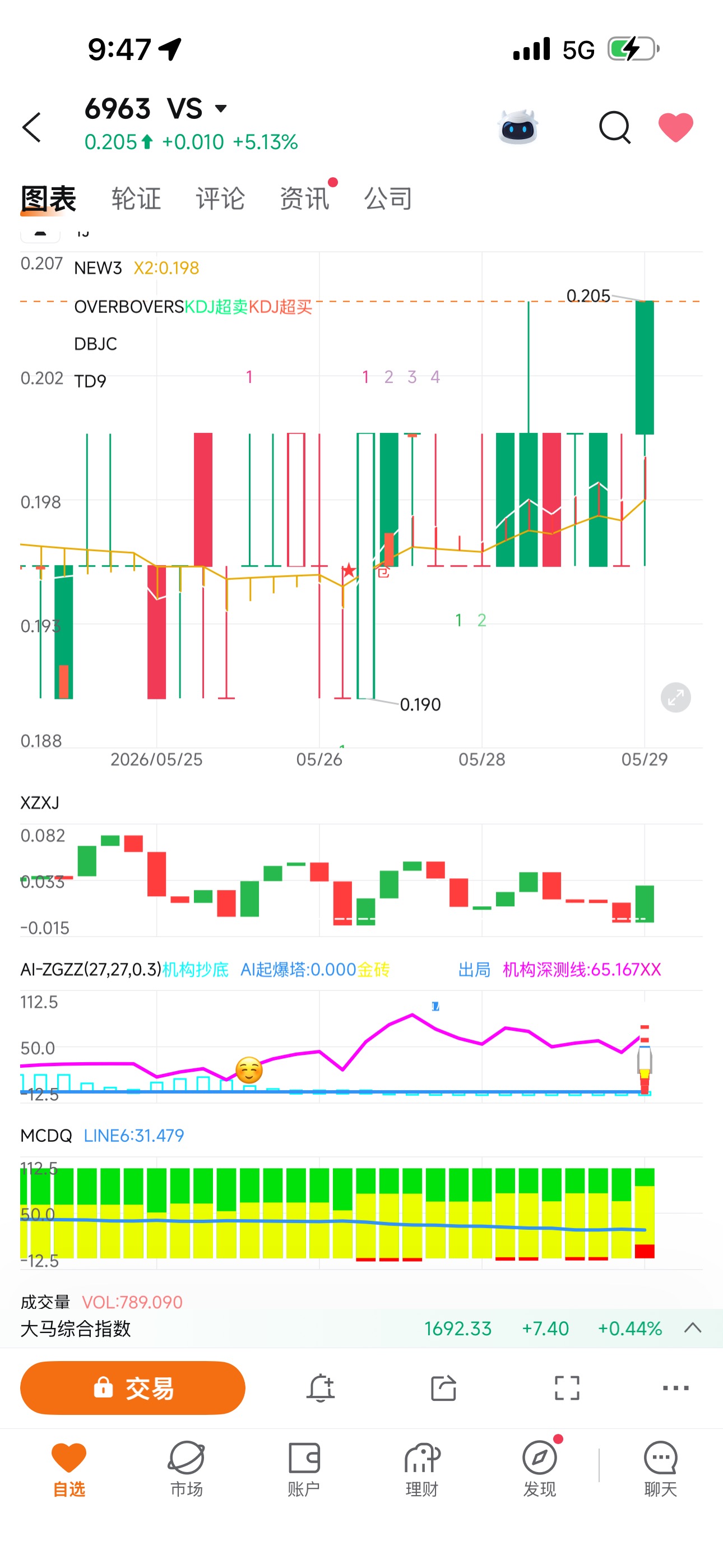
Task: Remove stock from favorites via heart
Action: click(x=675, y=128)
